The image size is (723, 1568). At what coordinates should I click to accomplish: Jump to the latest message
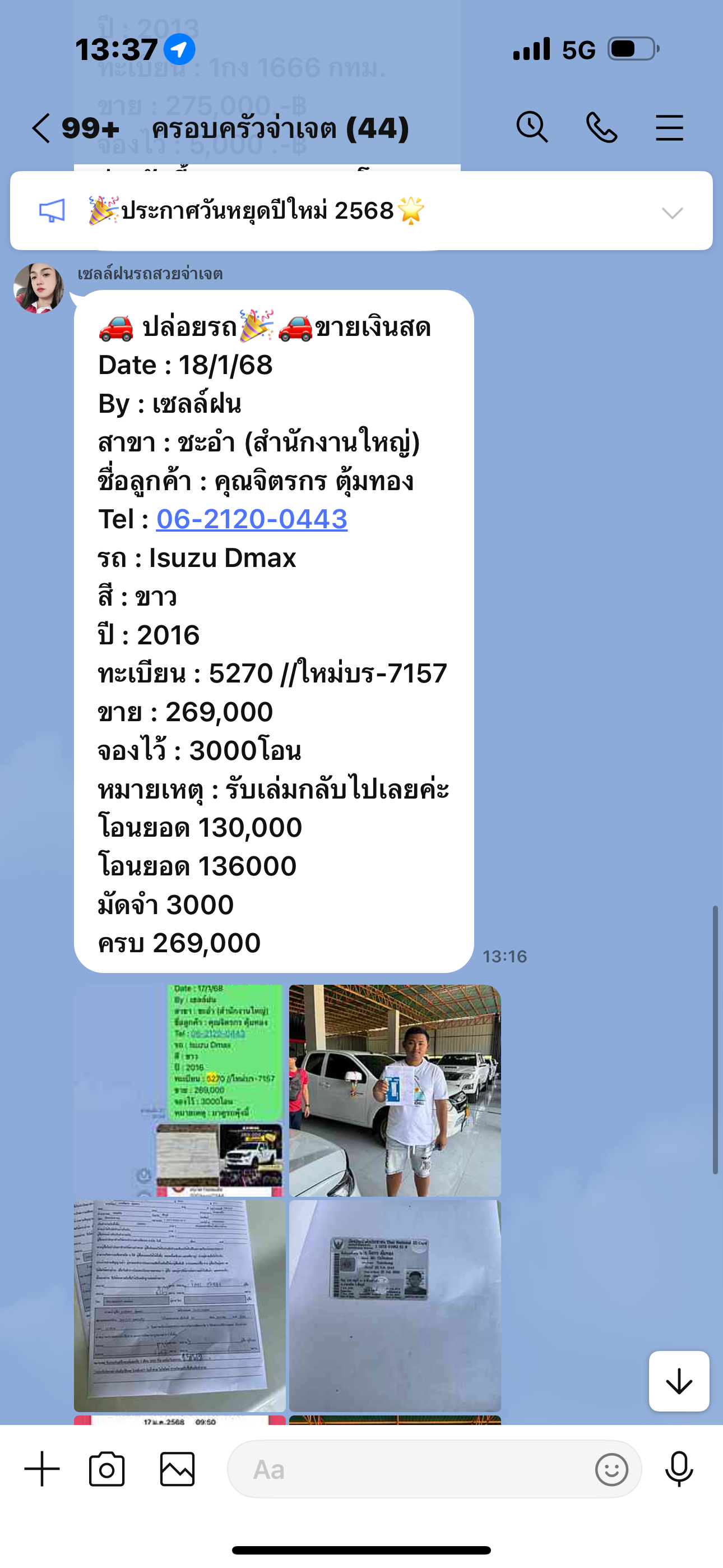tap(679, 1381)
